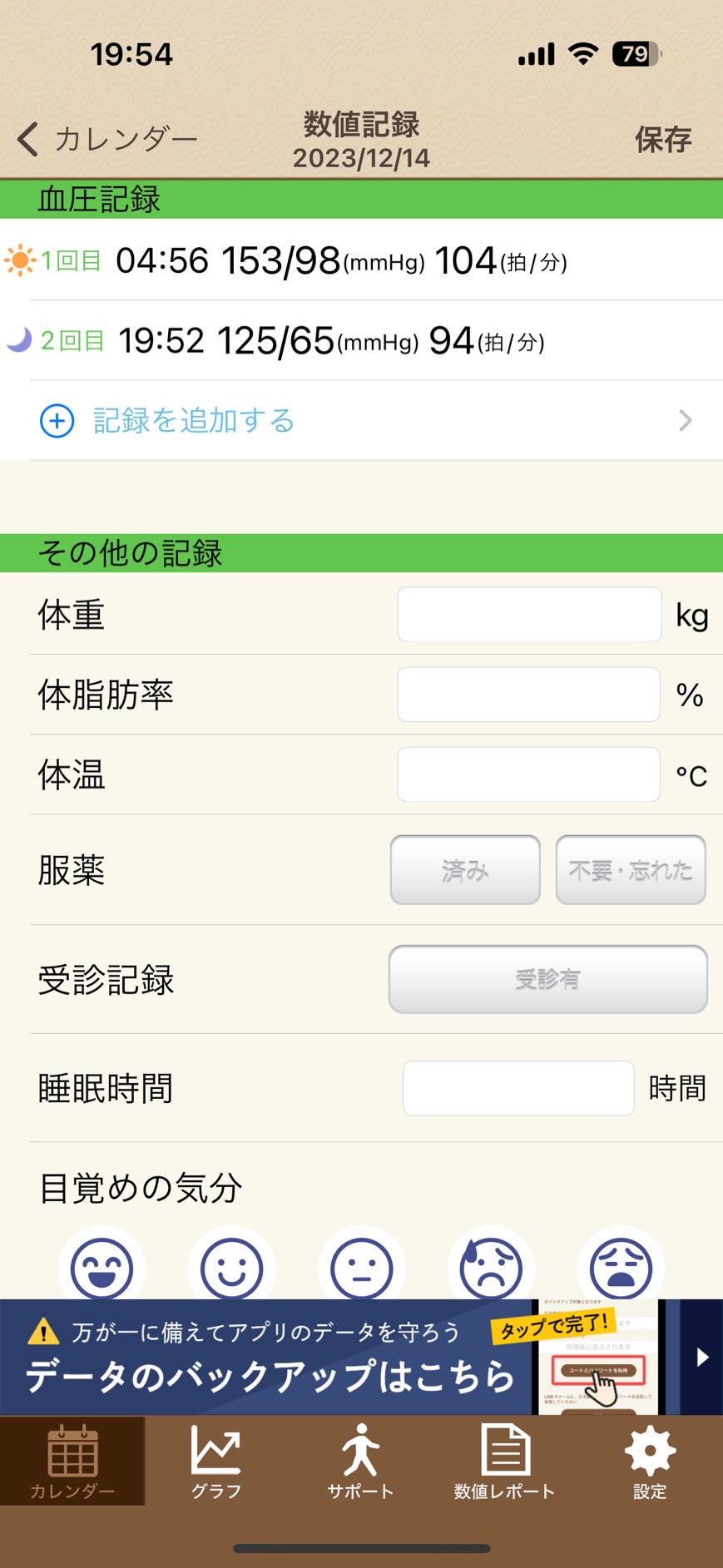
Task: Mark 服薬 as 済み
Action: [x=465, y=870]
